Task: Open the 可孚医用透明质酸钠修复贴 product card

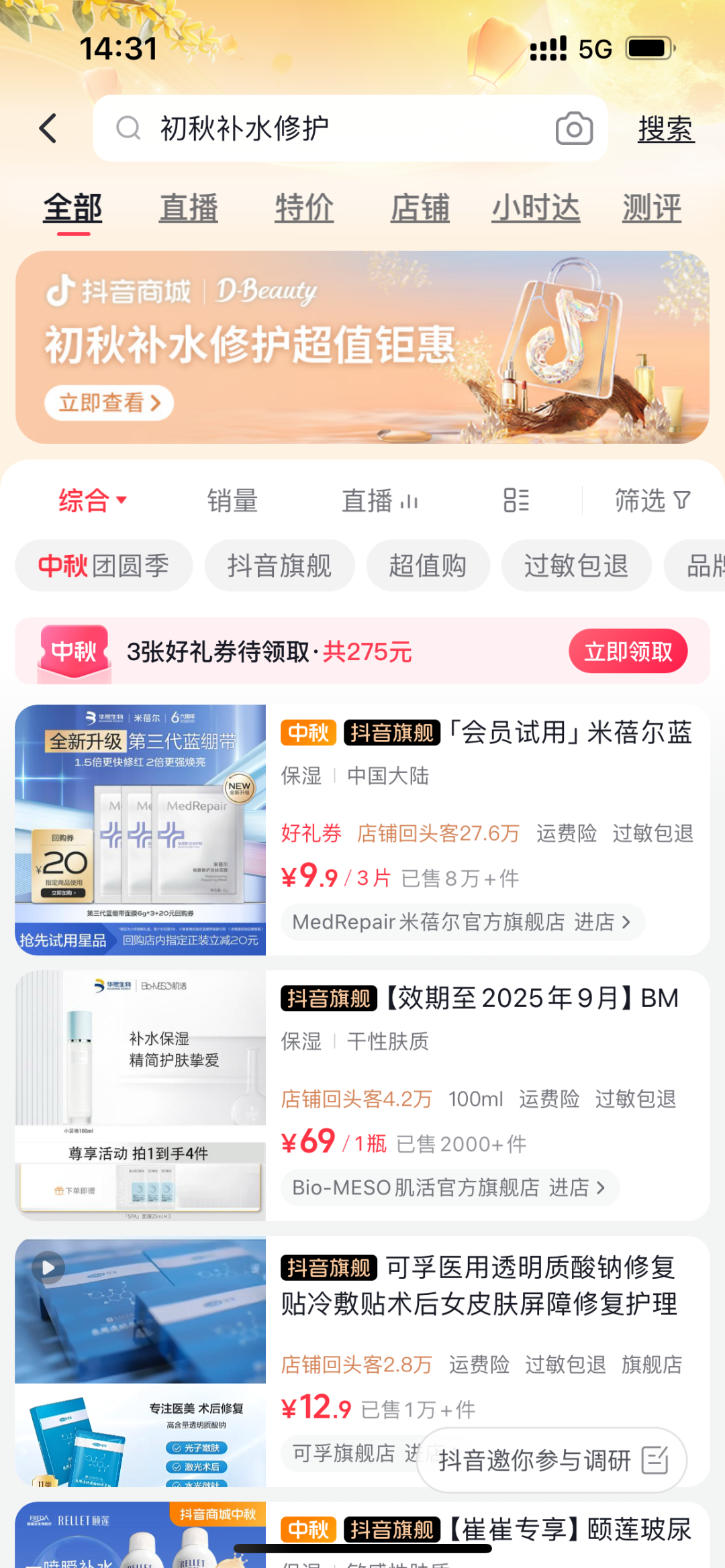Action: pyautogui.click(x=478, y=1286)
